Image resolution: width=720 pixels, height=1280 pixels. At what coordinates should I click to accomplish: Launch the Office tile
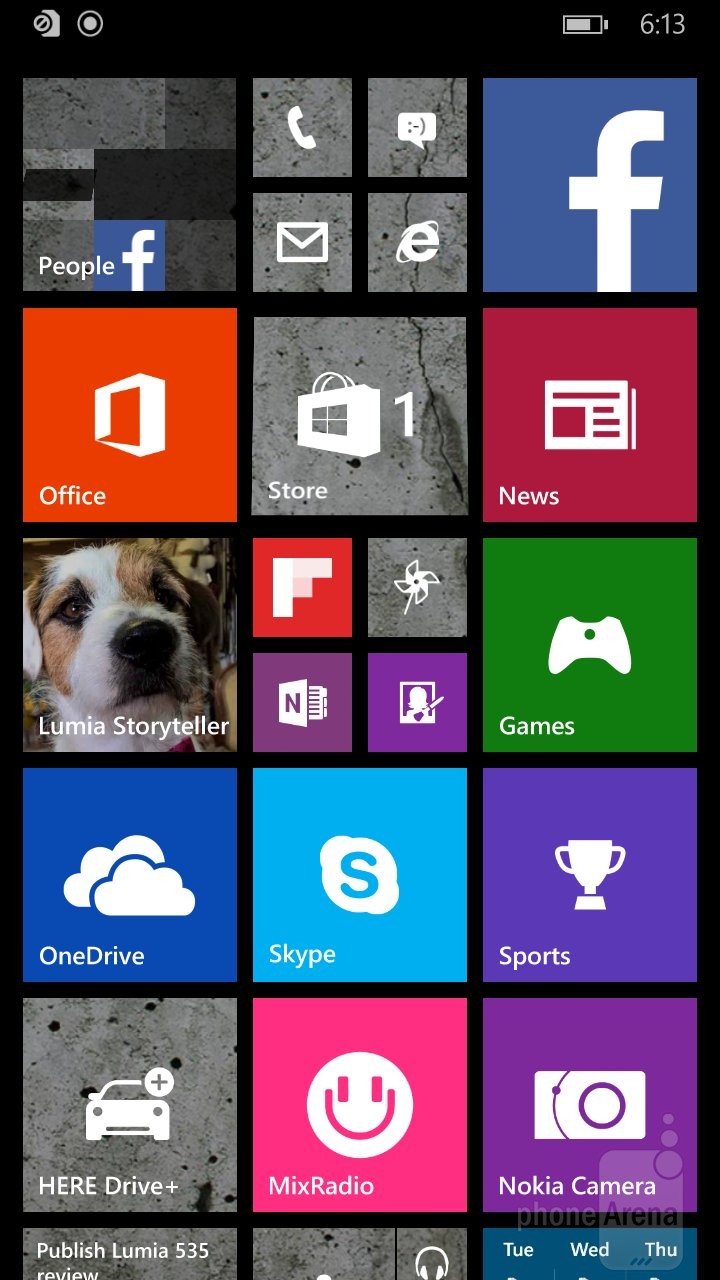pos(129,415)
